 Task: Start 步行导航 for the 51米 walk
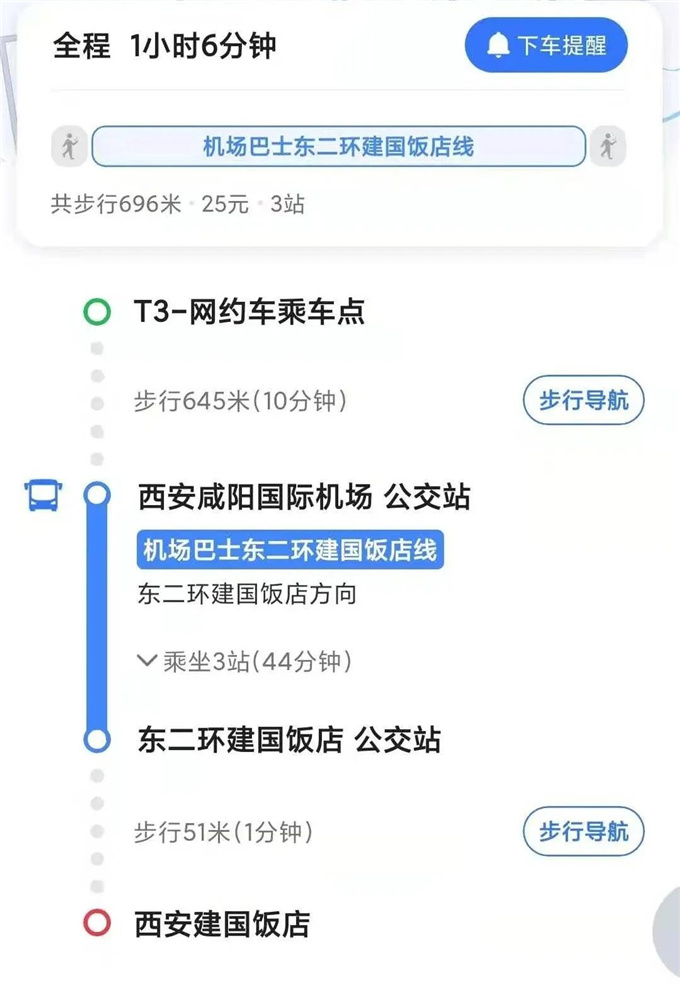point(584,831)
